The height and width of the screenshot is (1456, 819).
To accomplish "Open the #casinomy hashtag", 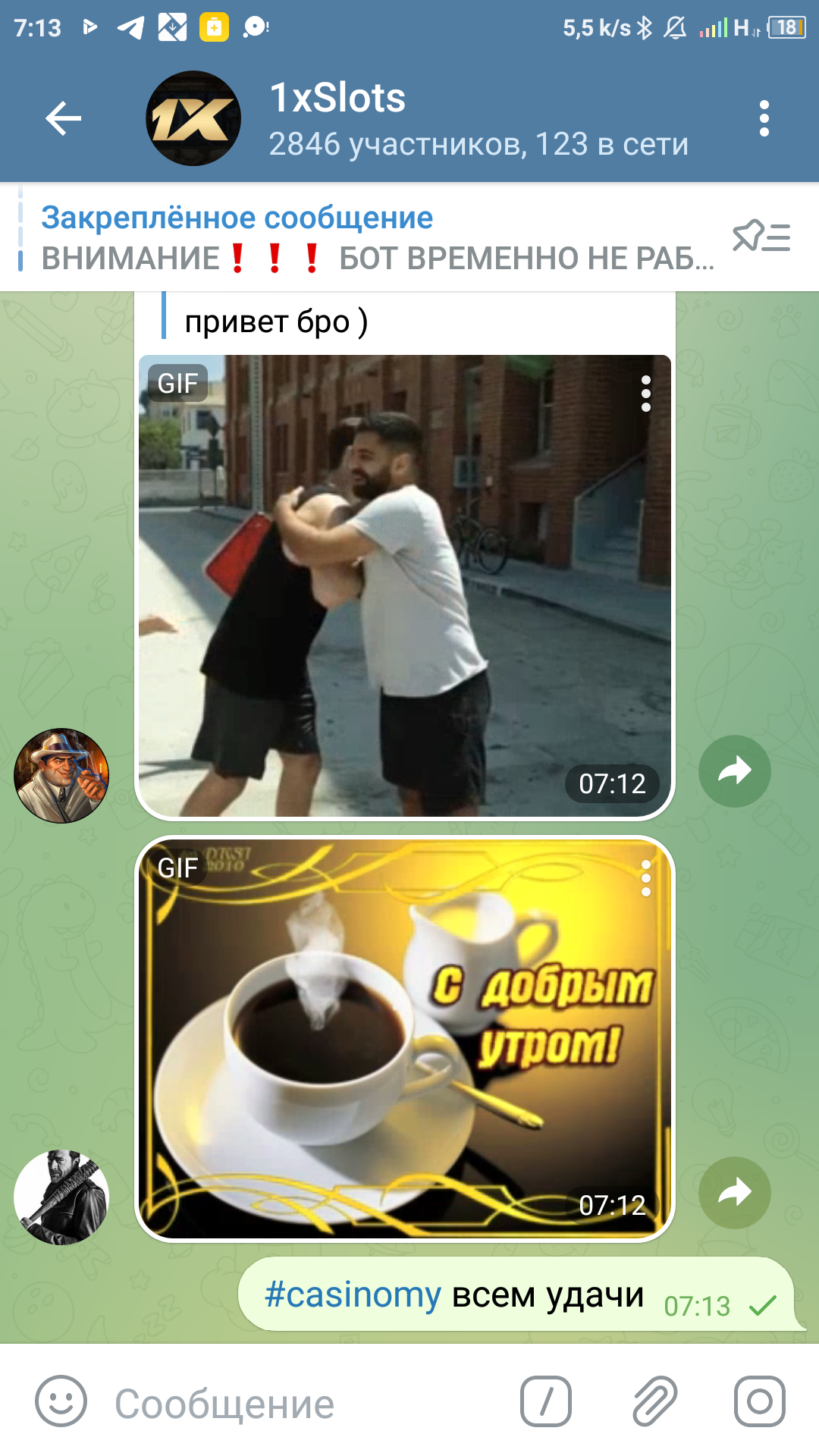I will [353, 1294].
